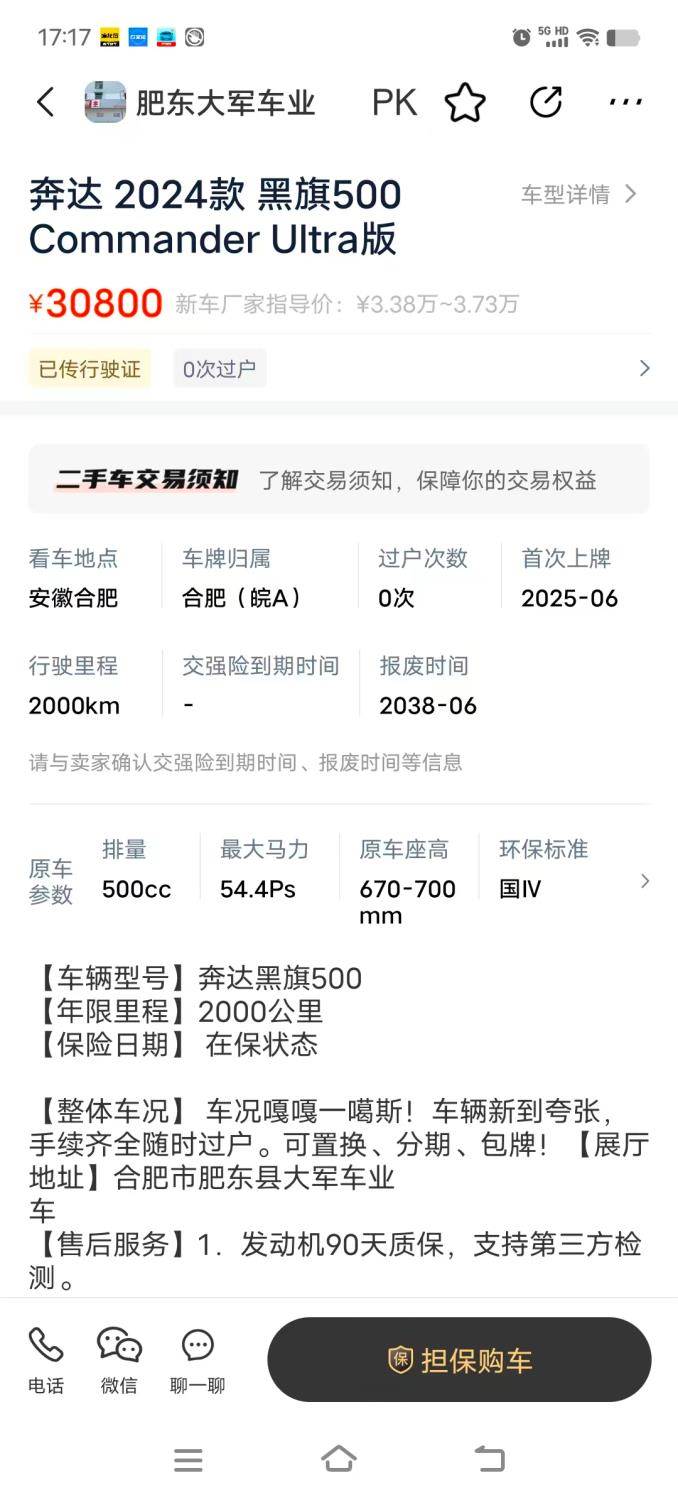
Task: Start a chat with 聊一聊
Action: (x=197, y=1360)
